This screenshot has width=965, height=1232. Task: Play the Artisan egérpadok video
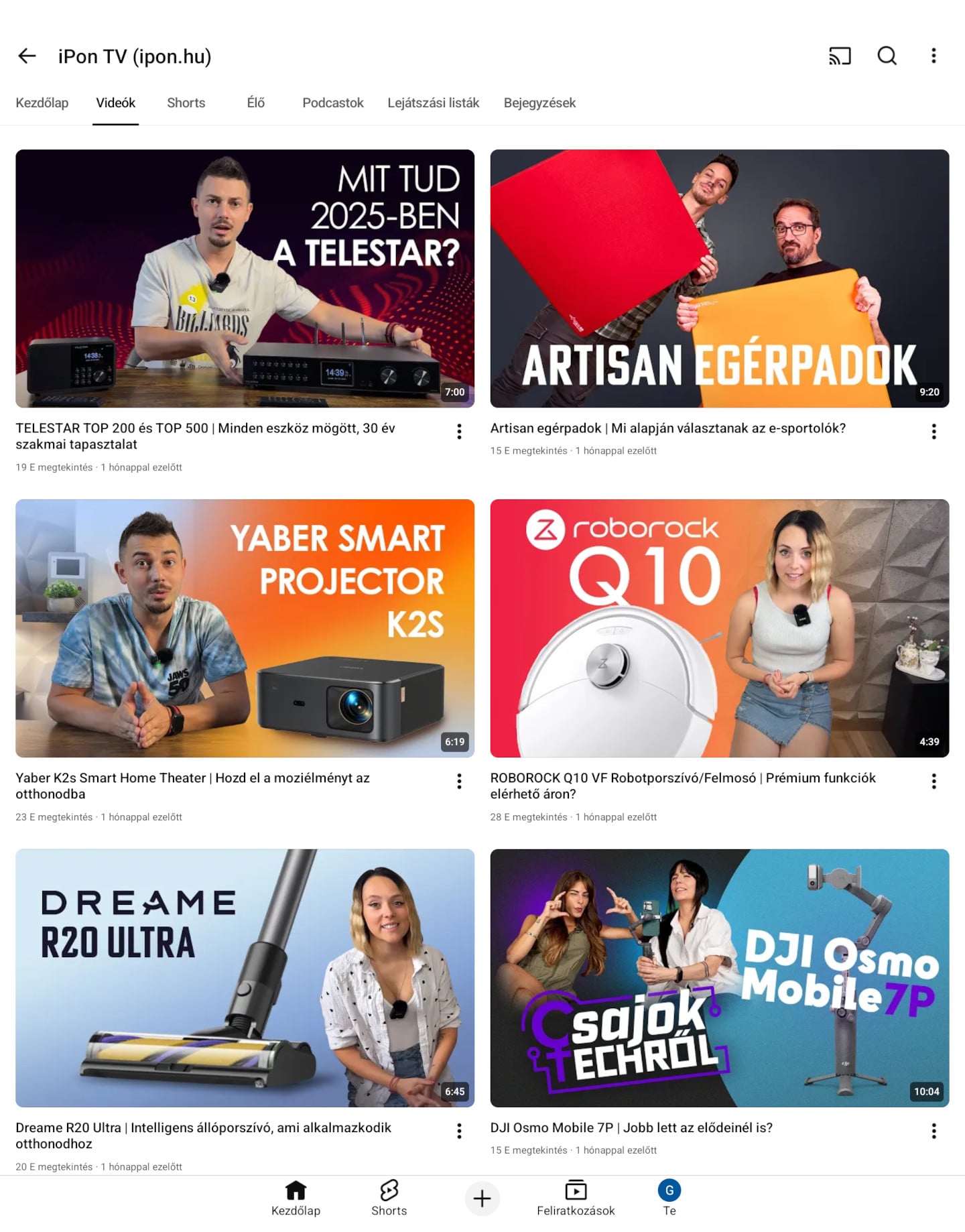pyautogui.click(x=719, y=278)
